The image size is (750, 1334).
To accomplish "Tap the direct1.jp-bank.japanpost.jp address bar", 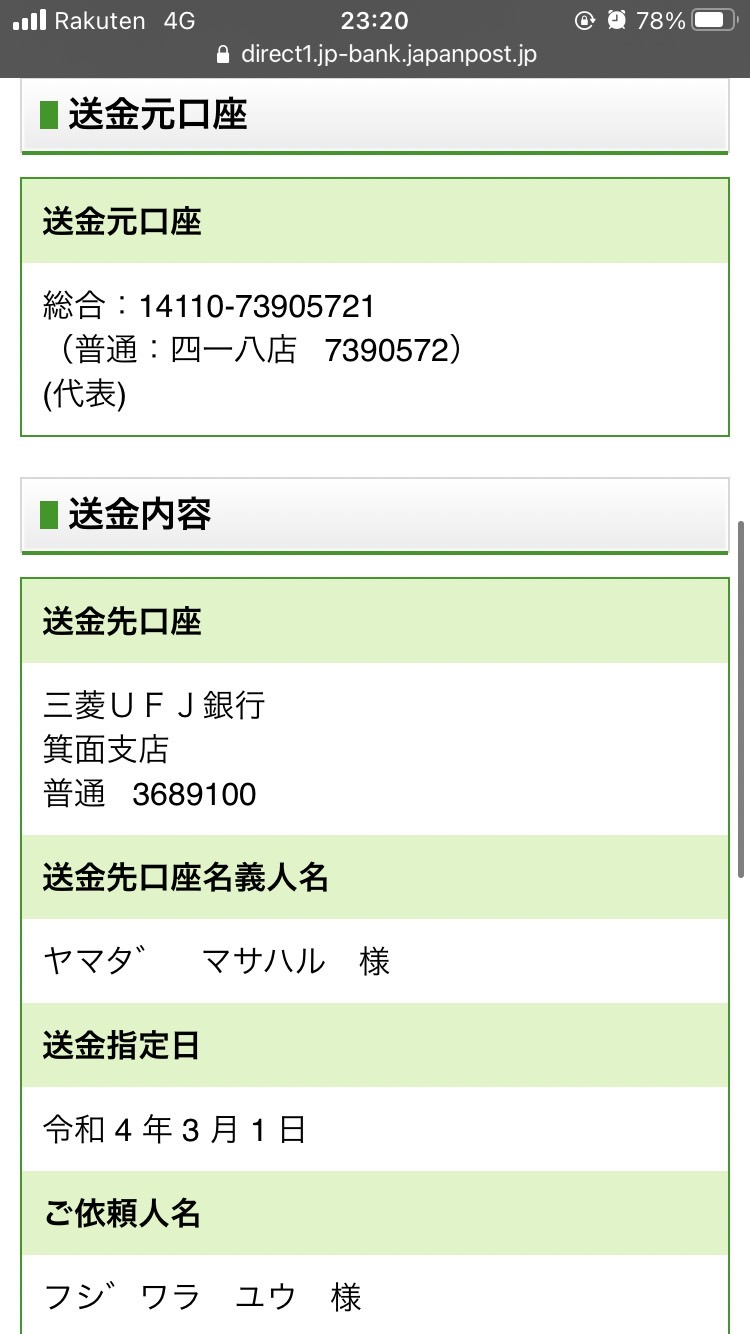I will [x=376, y=54].
